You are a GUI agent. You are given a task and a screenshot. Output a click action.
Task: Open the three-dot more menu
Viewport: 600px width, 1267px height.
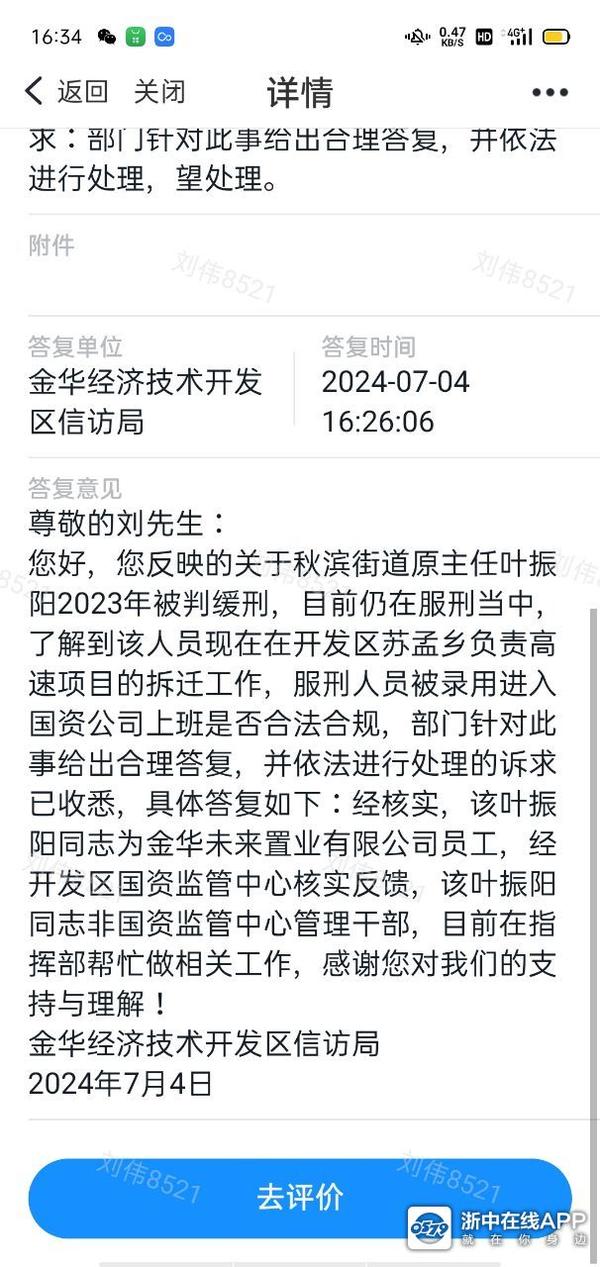pyautogui.click(x=549, y=92)
